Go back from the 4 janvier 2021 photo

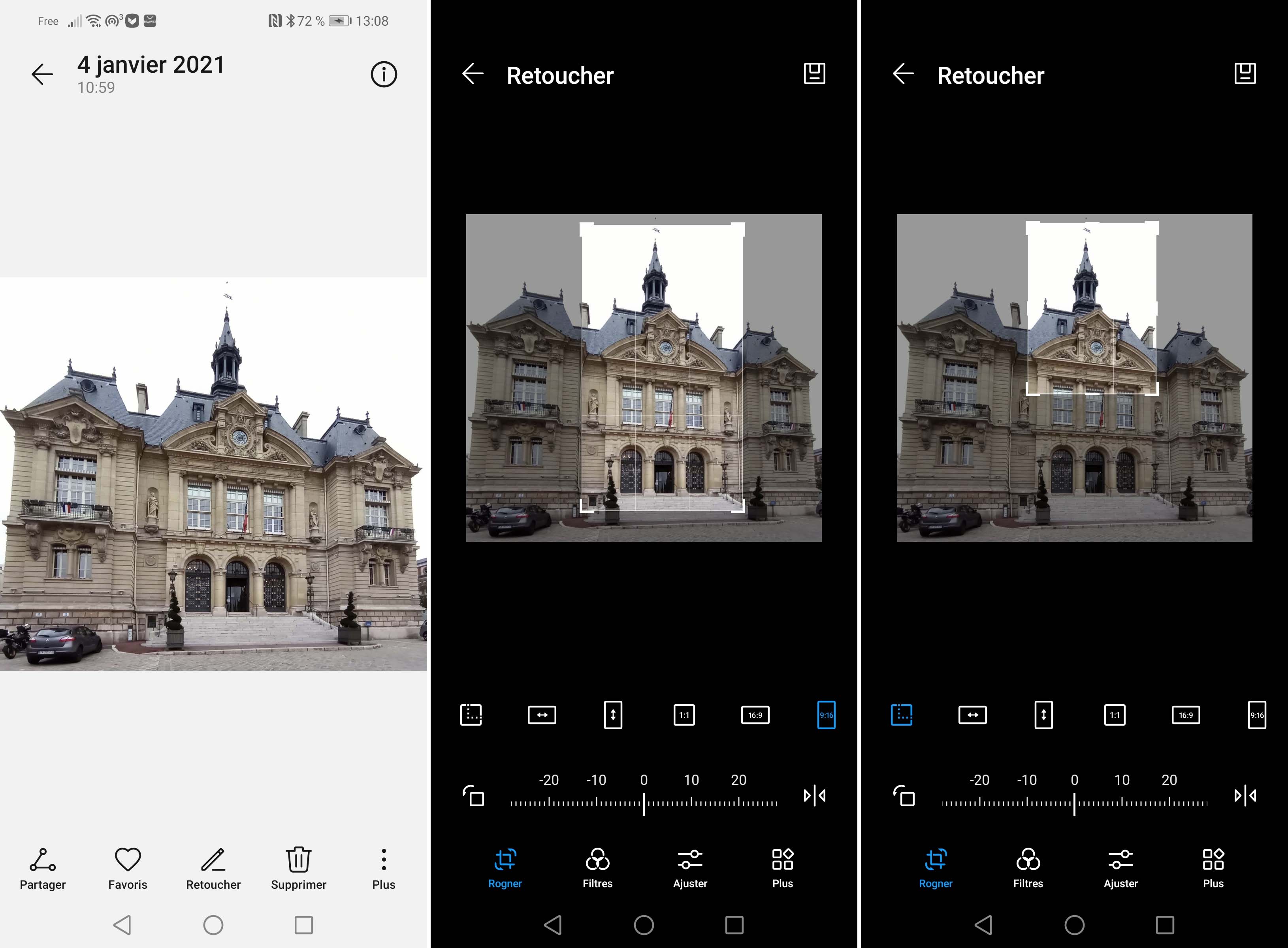coord(42,75)
